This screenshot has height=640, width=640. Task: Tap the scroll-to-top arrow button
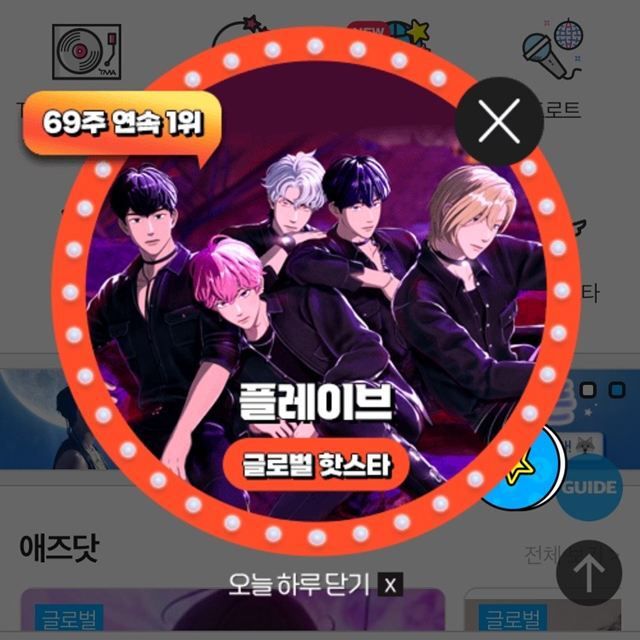tap(589, 577)
